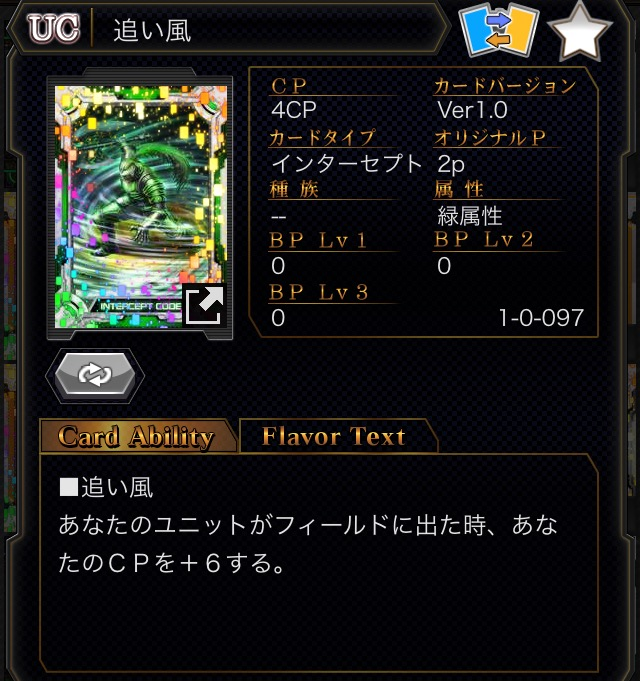
Task: Mark this card as favorite with the star
Action: point(580,33)
